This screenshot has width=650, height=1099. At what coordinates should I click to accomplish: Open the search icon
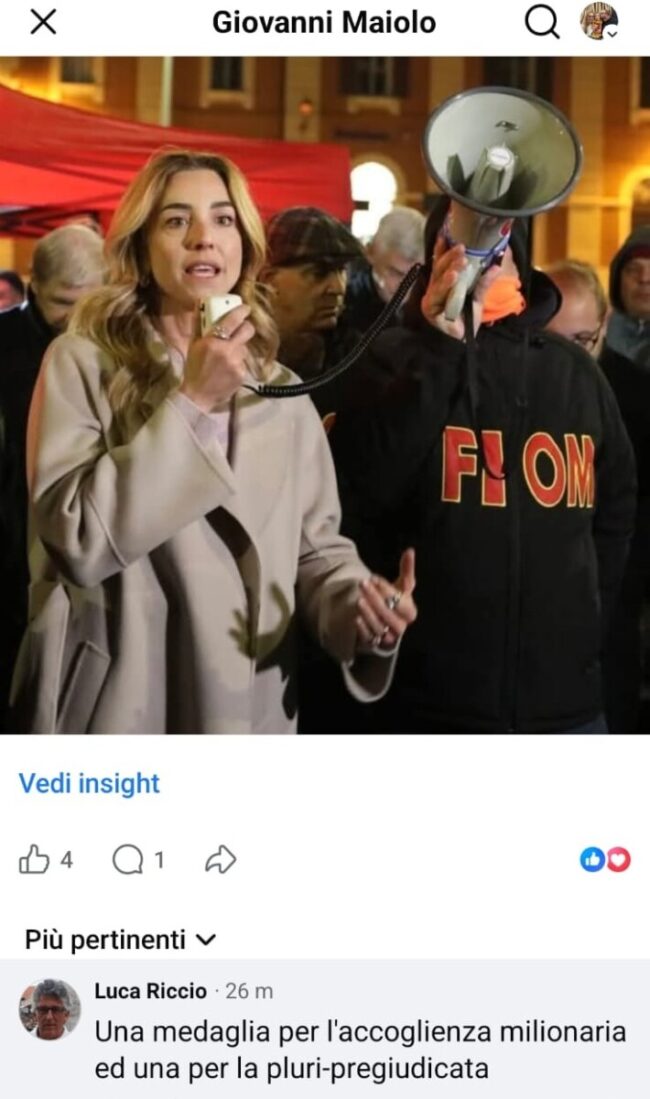pyautogui.click(x=542, y=24)
